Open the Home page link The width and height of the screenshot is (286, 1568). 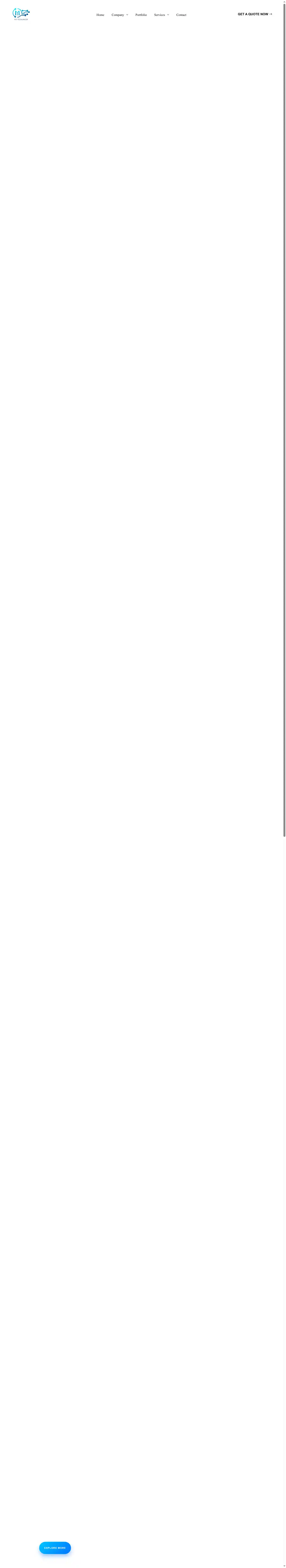click(100, 15)
